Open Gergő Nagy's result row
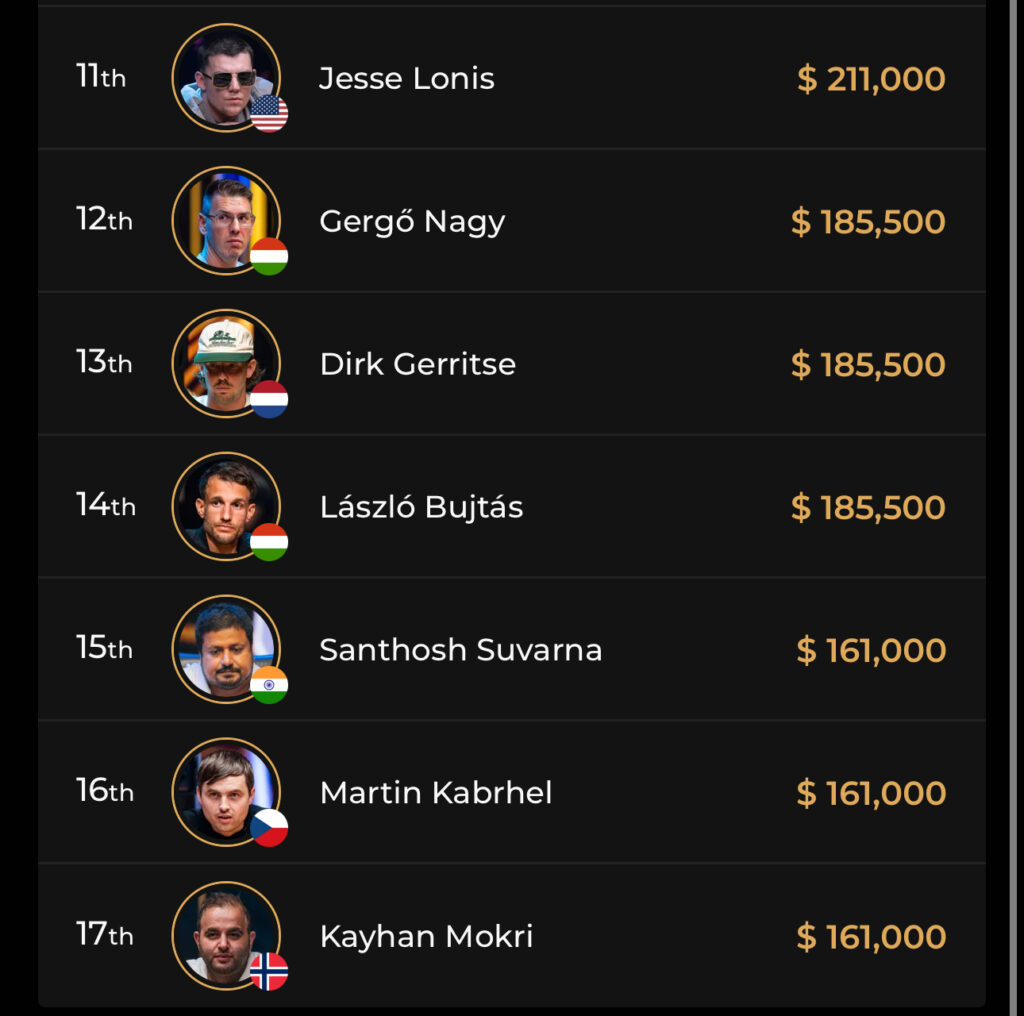1024x1016 pixels. 412,222
